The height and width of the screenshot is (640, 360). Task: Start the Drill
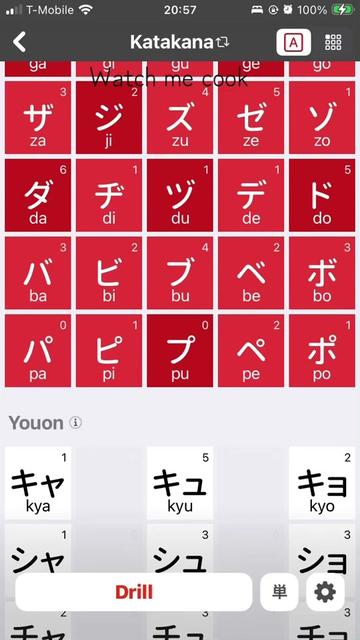[134, 592]
